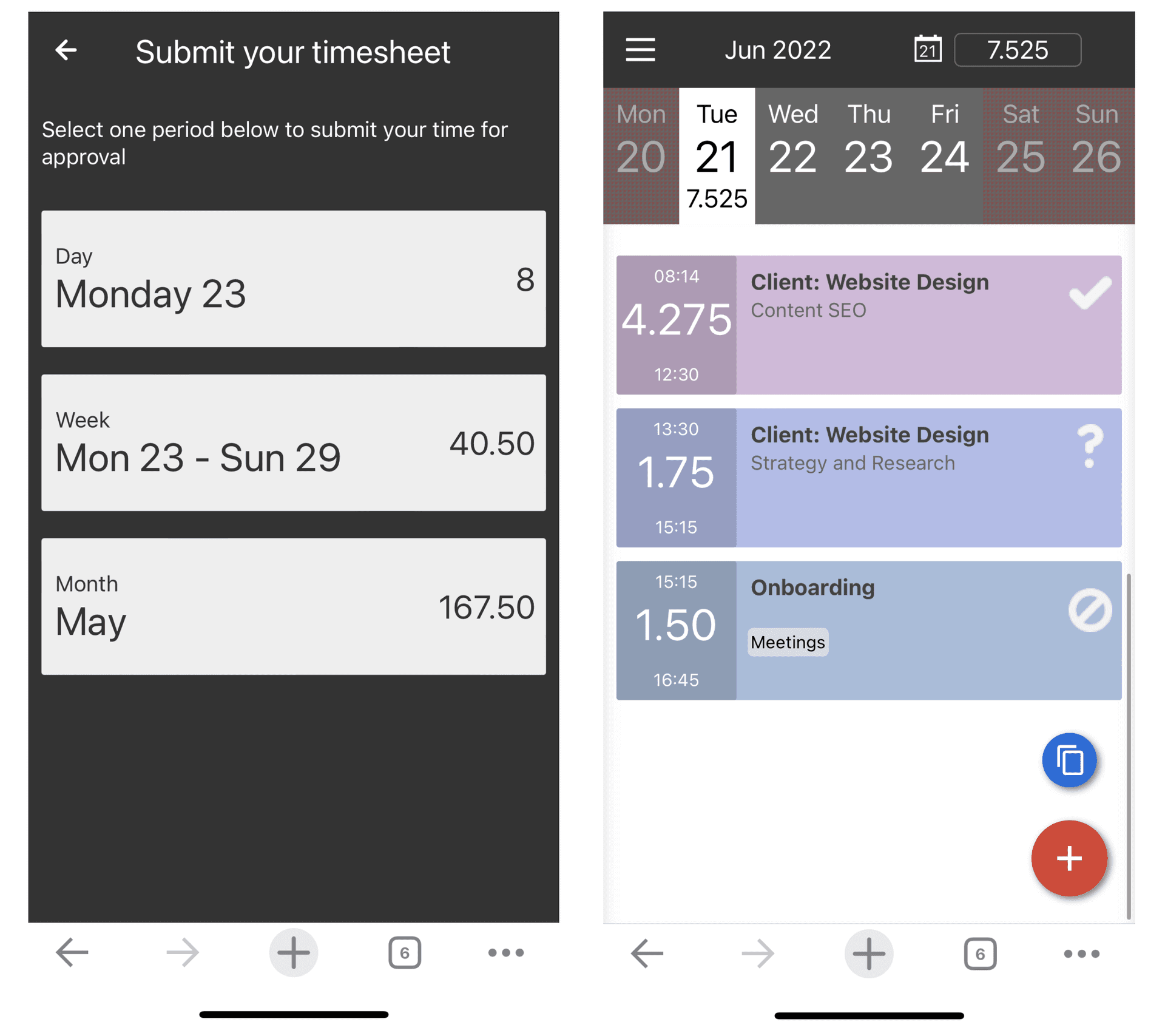
Task: Switch to Sun 26 in the week strip
Action: point(1096,146)
